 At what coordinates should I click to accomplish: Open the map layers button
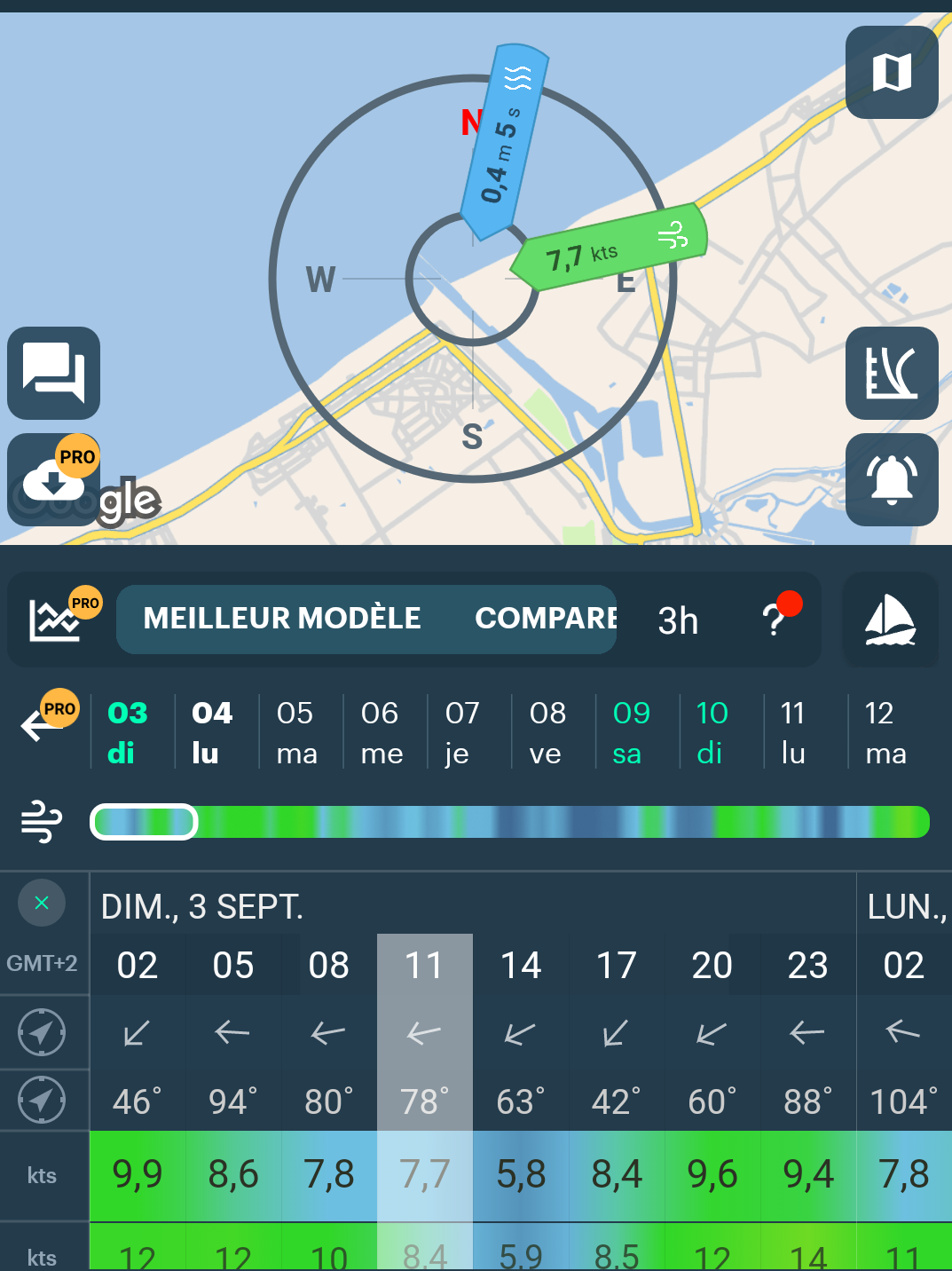click(x=892, y=73)
